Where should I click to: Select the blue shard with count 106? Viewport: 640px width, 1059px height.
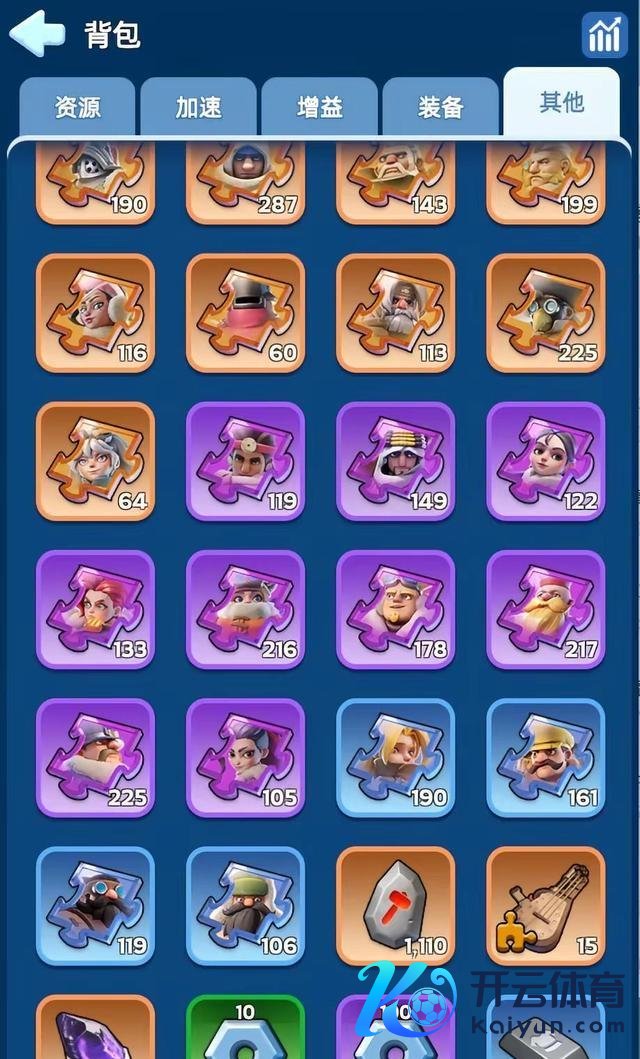(245, 905)
